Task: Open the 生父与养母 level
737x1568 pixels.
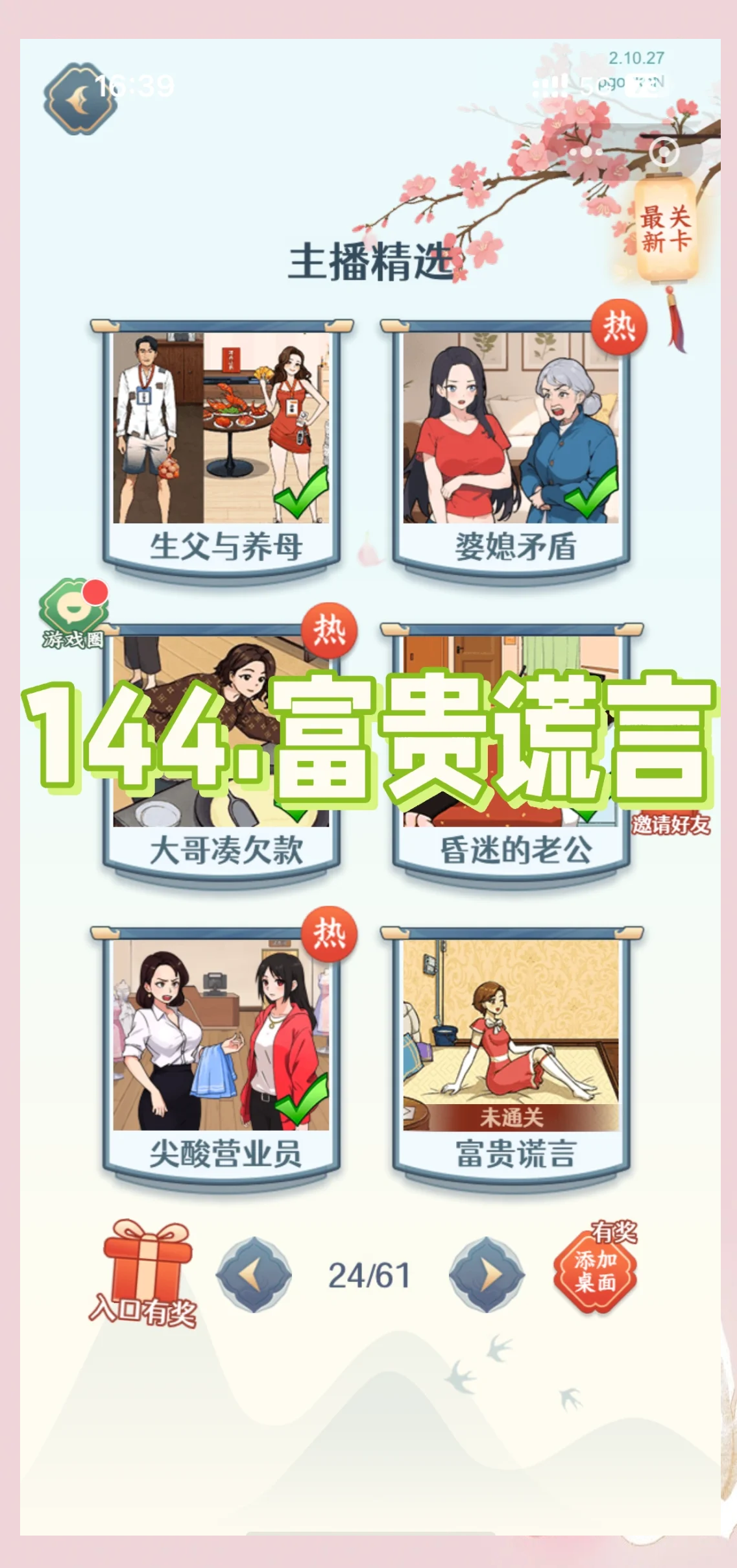Action: tap(221, 448)
